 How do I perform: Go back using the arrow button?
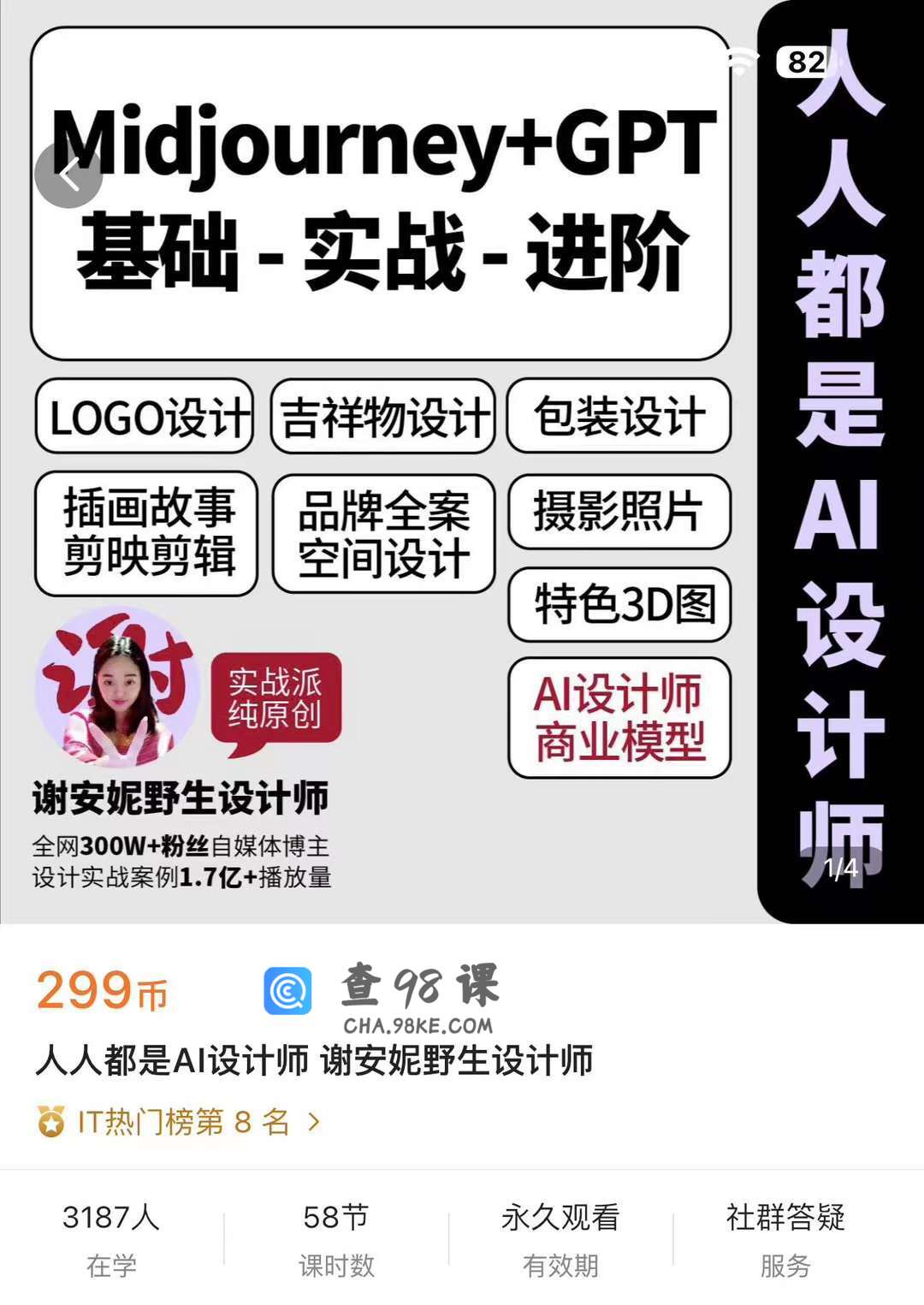pos(68,175)
